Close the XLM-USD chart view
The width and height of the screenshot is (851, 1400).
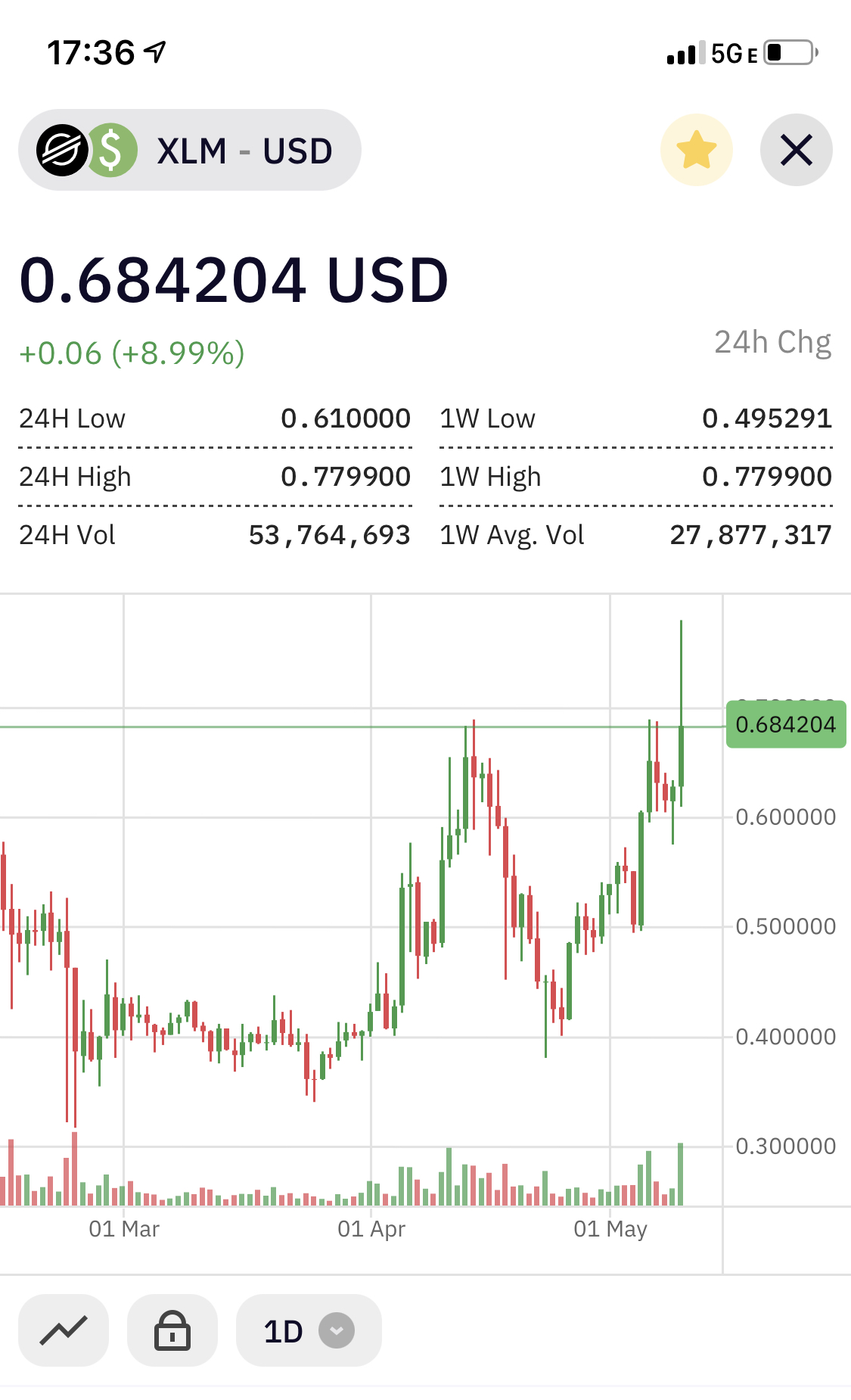[x=796, y=150]
